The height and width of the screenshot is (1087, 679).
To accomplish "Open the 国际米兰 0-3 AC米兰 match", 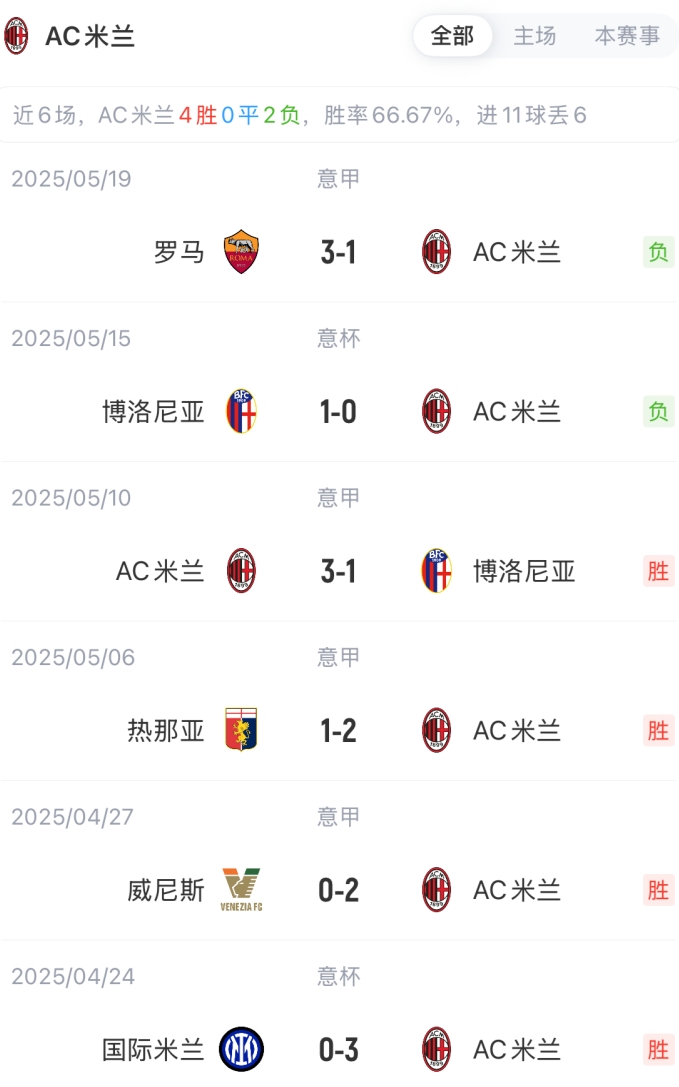I will (338, 1050).
